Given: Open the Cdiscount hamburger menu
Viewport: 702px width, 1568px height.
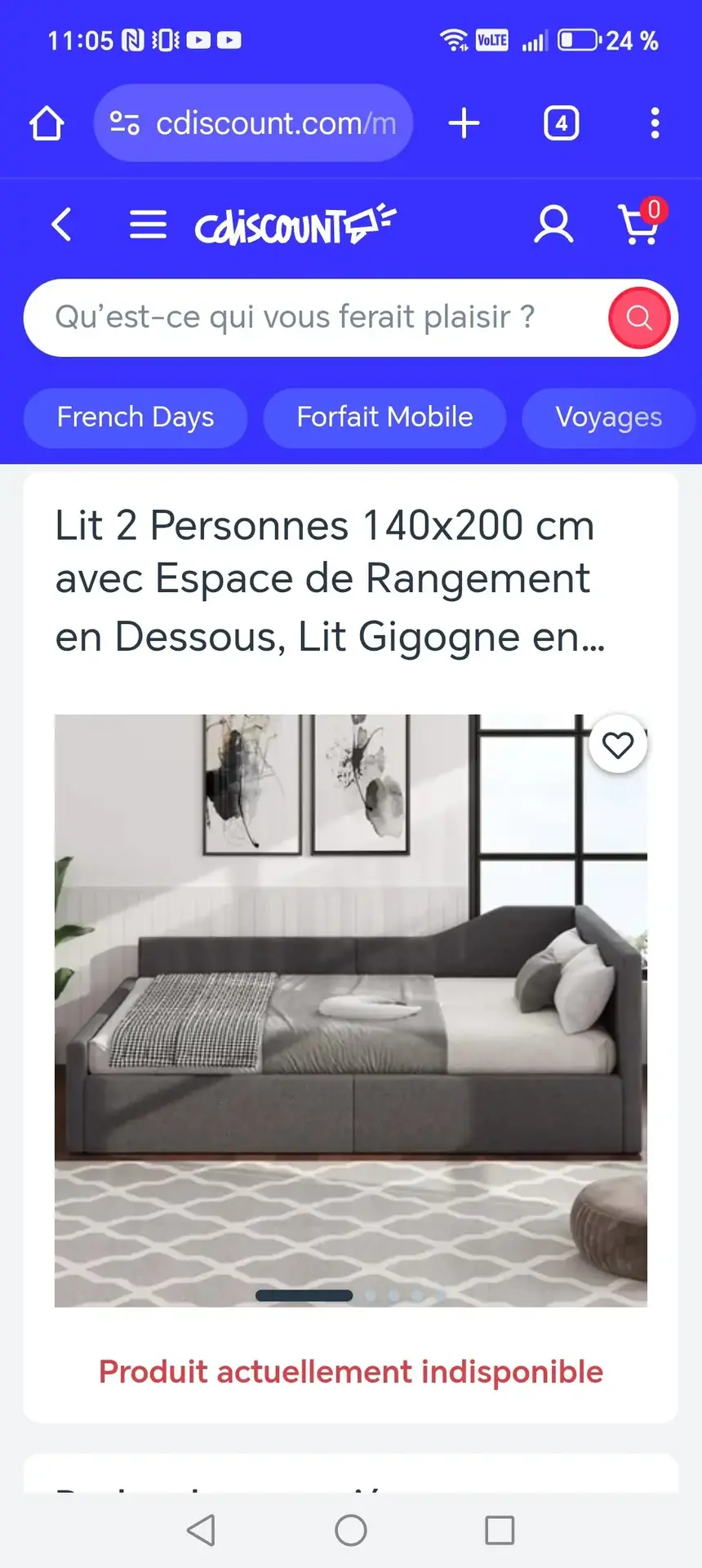Looking at the screenshot, I should click(148, 225).
